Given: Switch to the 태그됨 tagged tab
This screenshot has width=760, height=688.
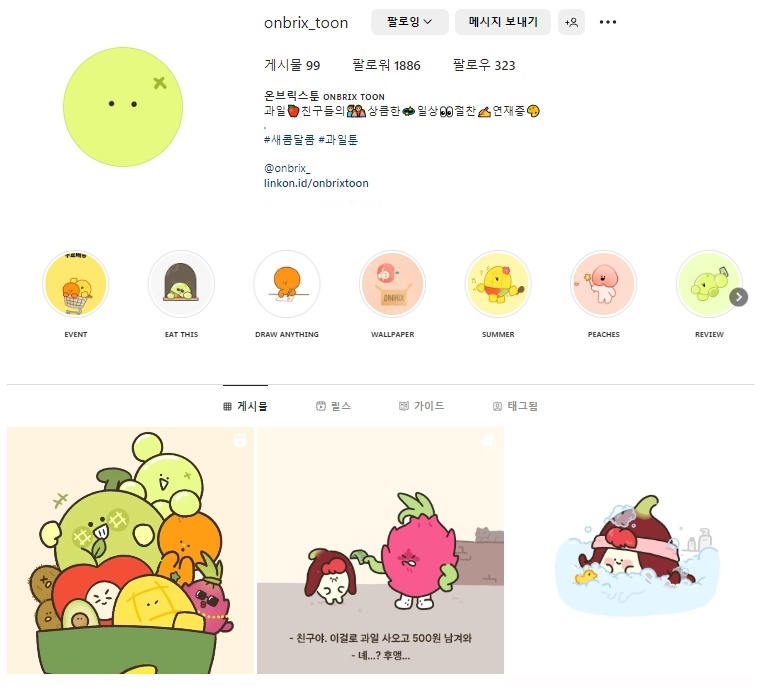Looking at the screenshot, I should [515, 406].
